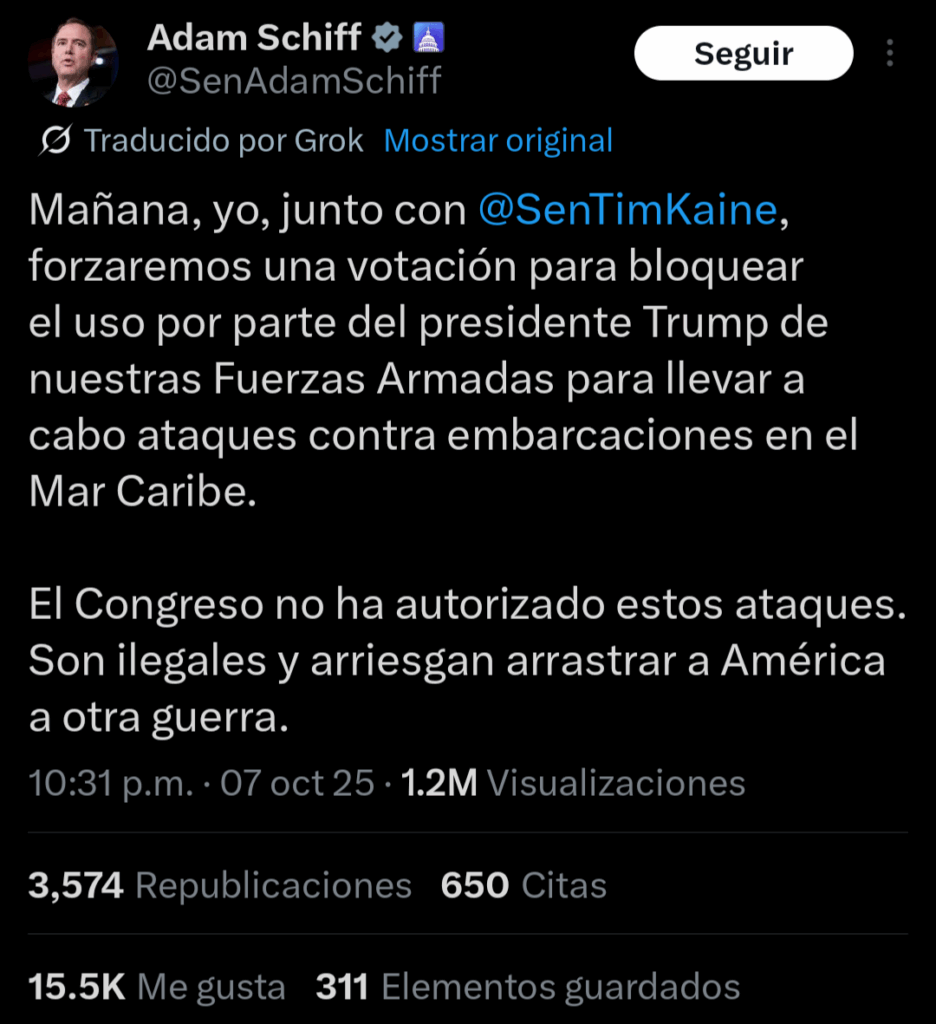This screenshot has width=936, height=1024.
Task: Open the @SenAdamSchiff handle
Action: coord(294,80)
